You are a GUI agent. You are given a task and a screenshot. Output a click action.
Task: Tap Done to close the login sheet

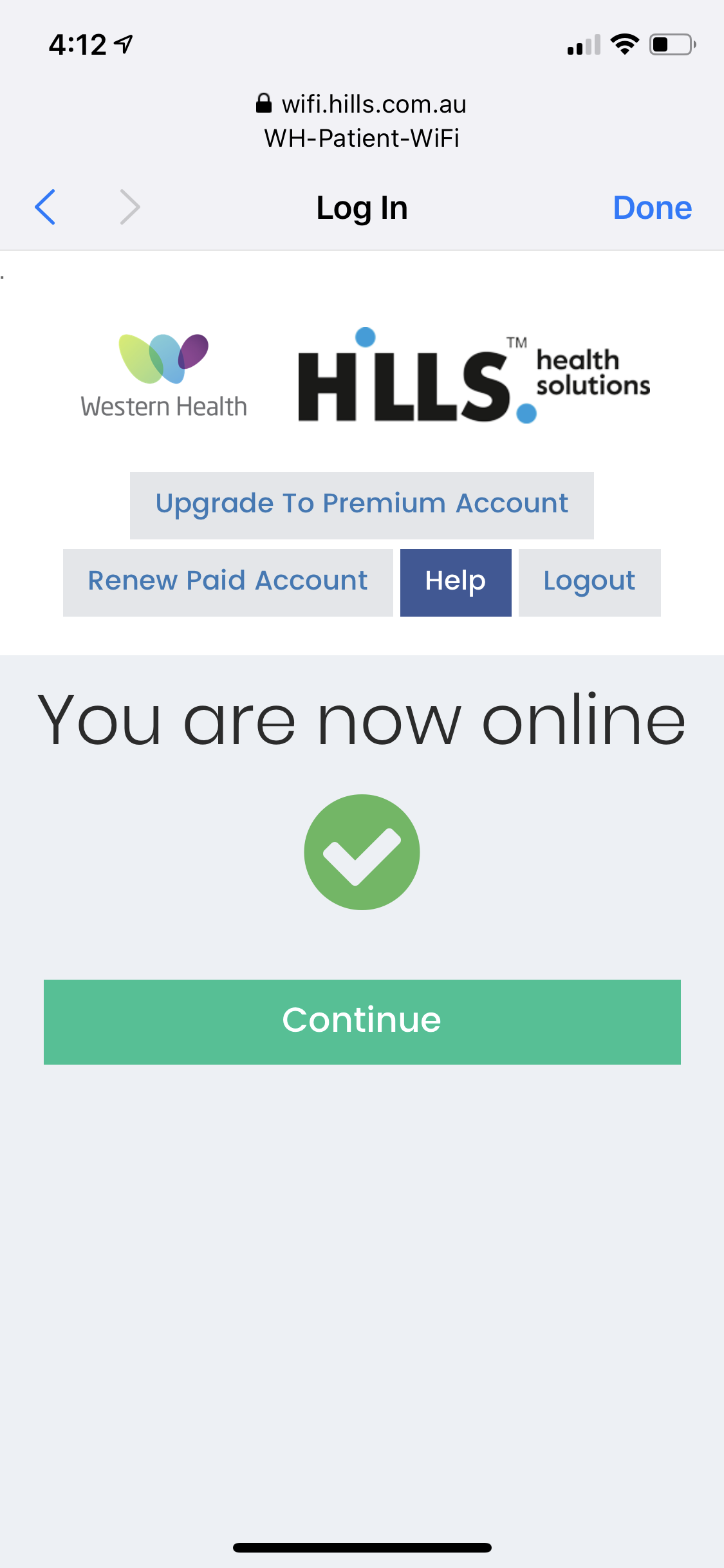pos(652,208)
